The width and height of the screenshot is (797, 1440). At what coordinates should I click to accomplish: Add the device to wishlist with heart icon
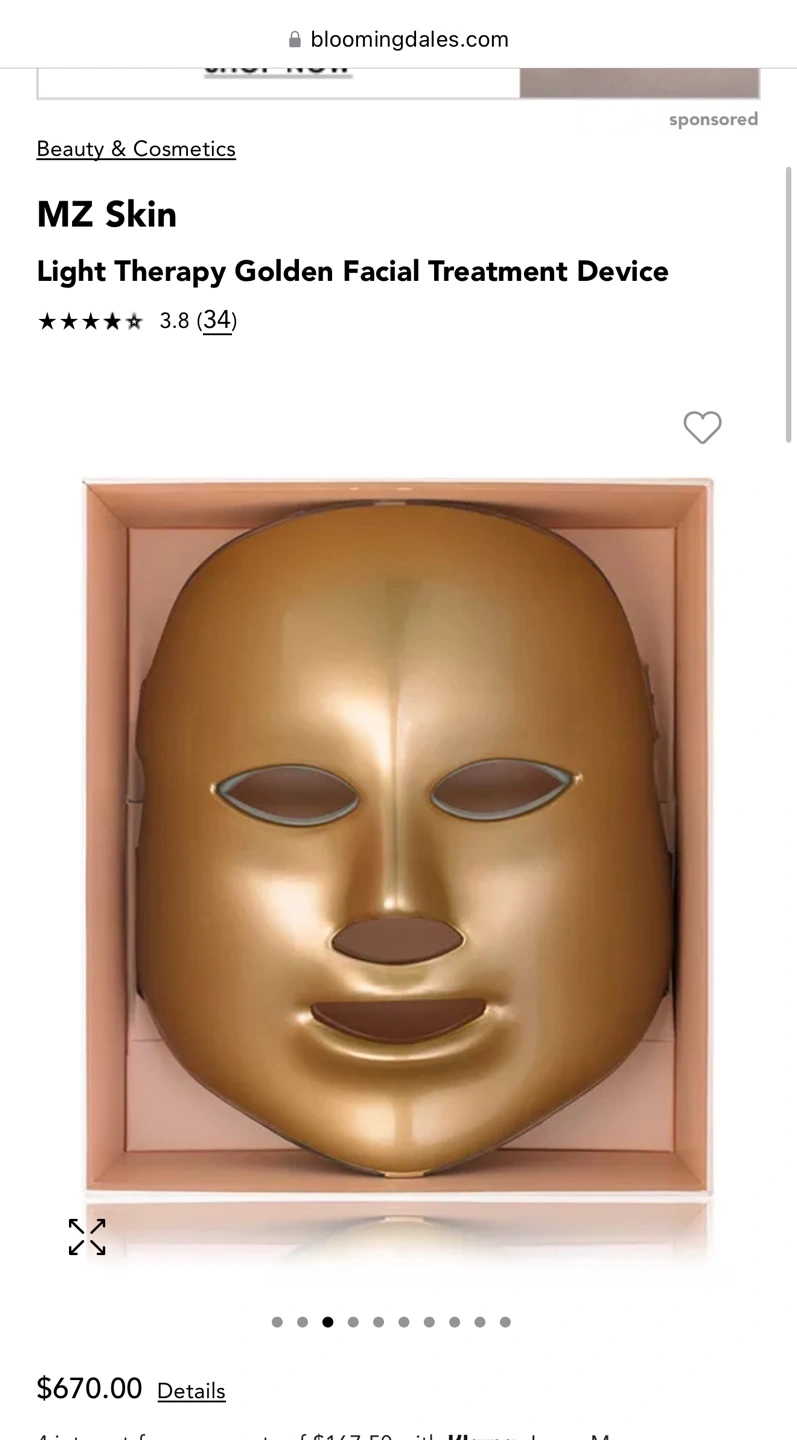click(x=702, y=427)
